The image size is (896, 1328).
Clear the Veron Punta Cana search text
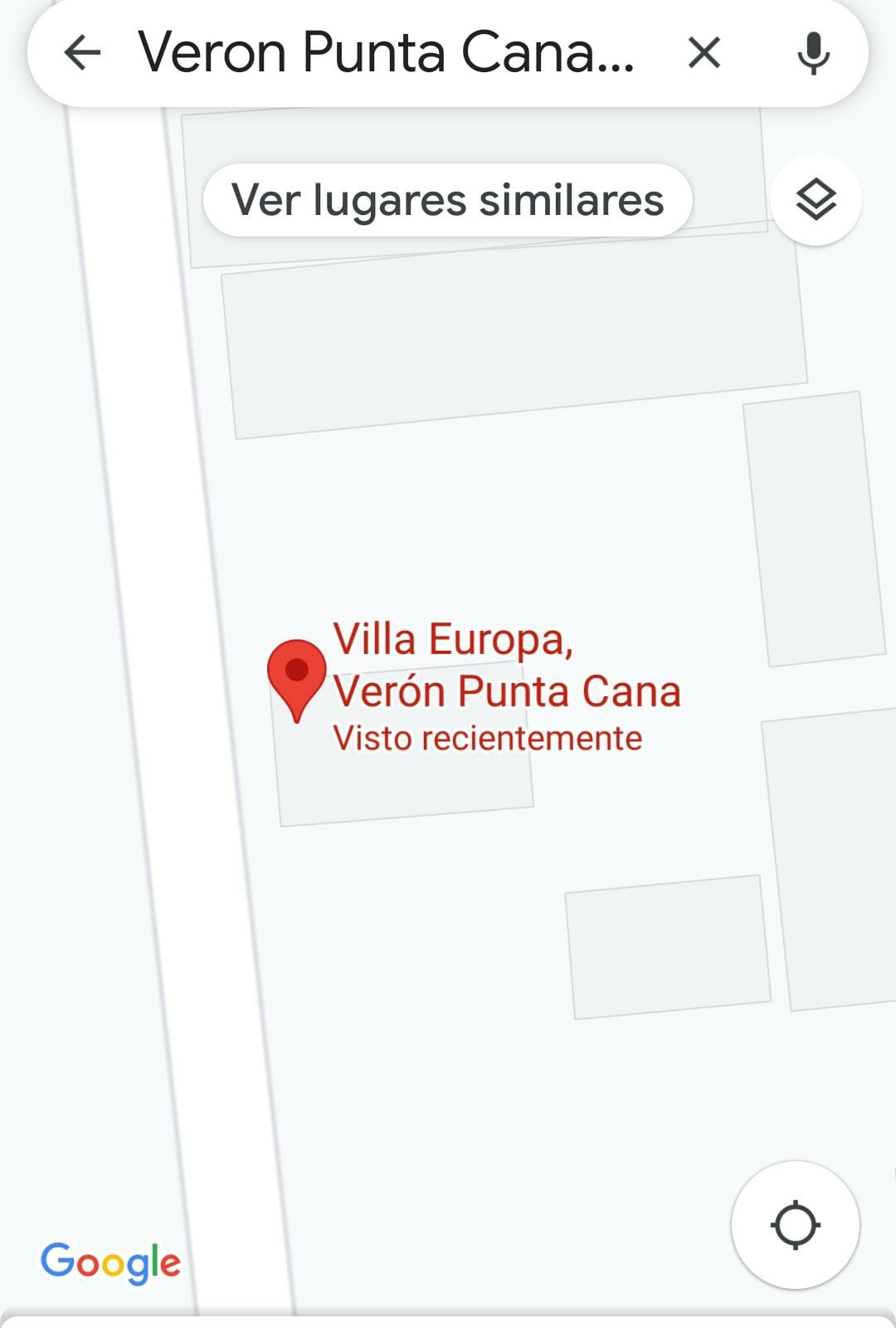coord(704,53)
